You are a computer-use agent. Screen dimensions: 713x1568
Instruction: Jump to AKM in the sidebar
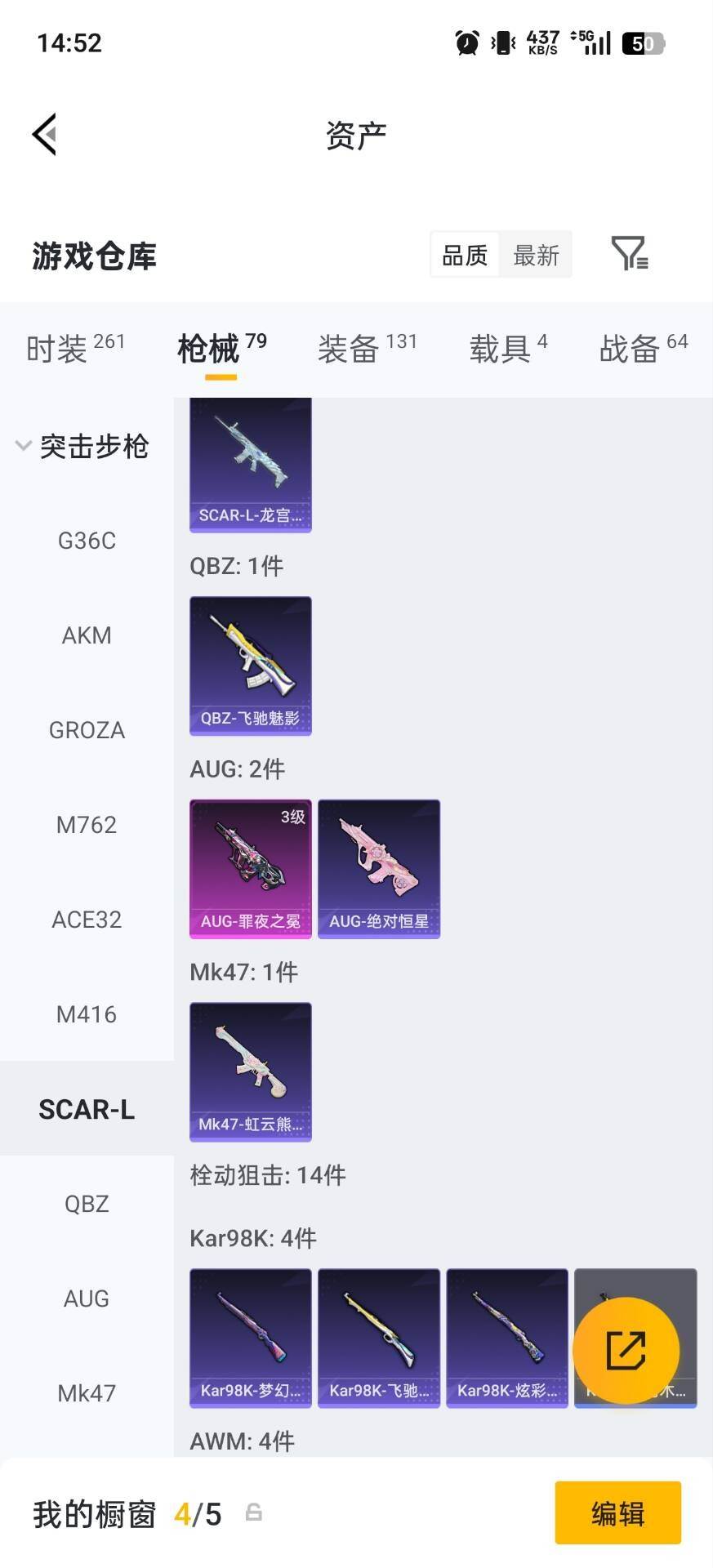tap(87, 635)
